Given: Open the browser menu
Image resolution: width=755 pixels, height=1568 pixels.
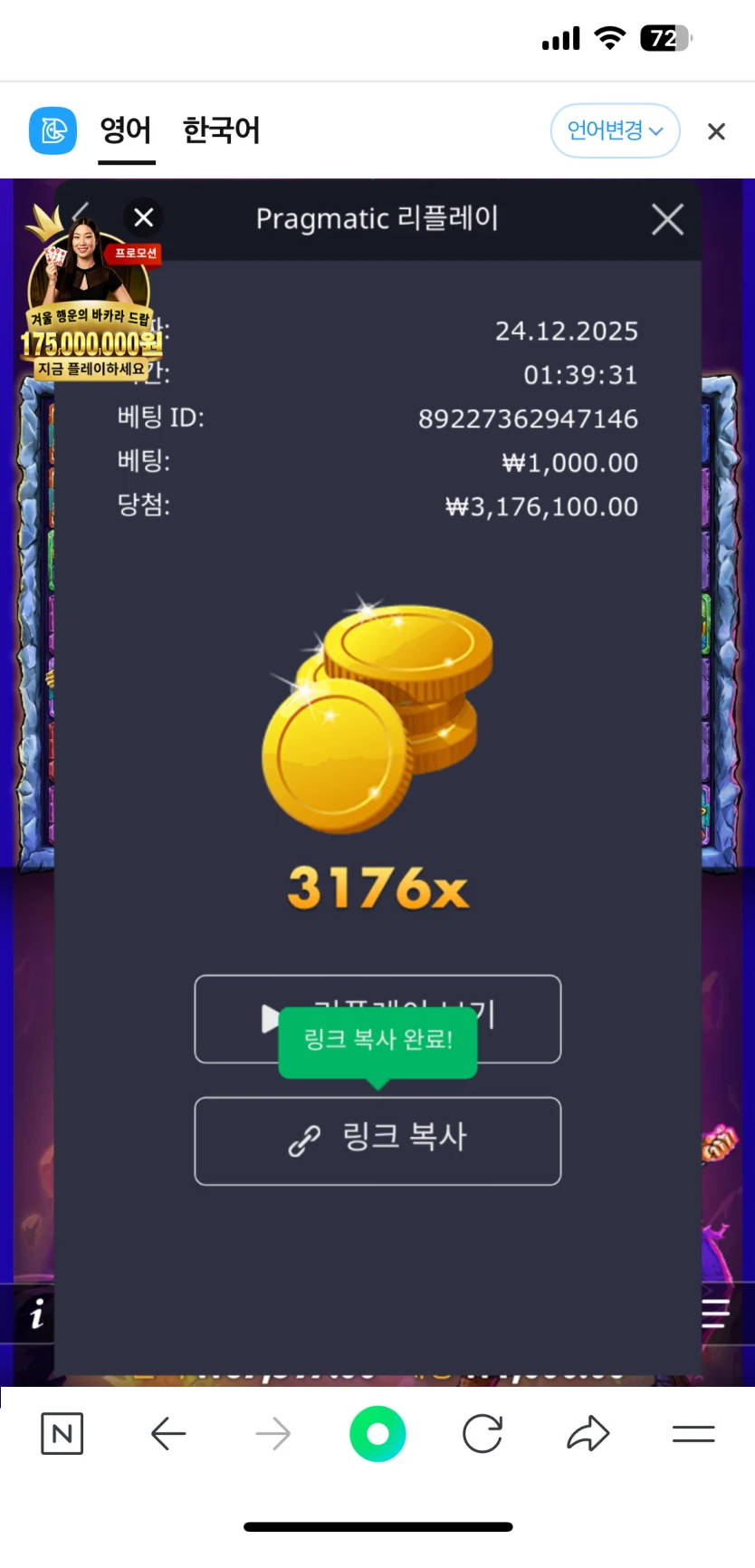Looking at the screenshot, I should click(693, 1433).
